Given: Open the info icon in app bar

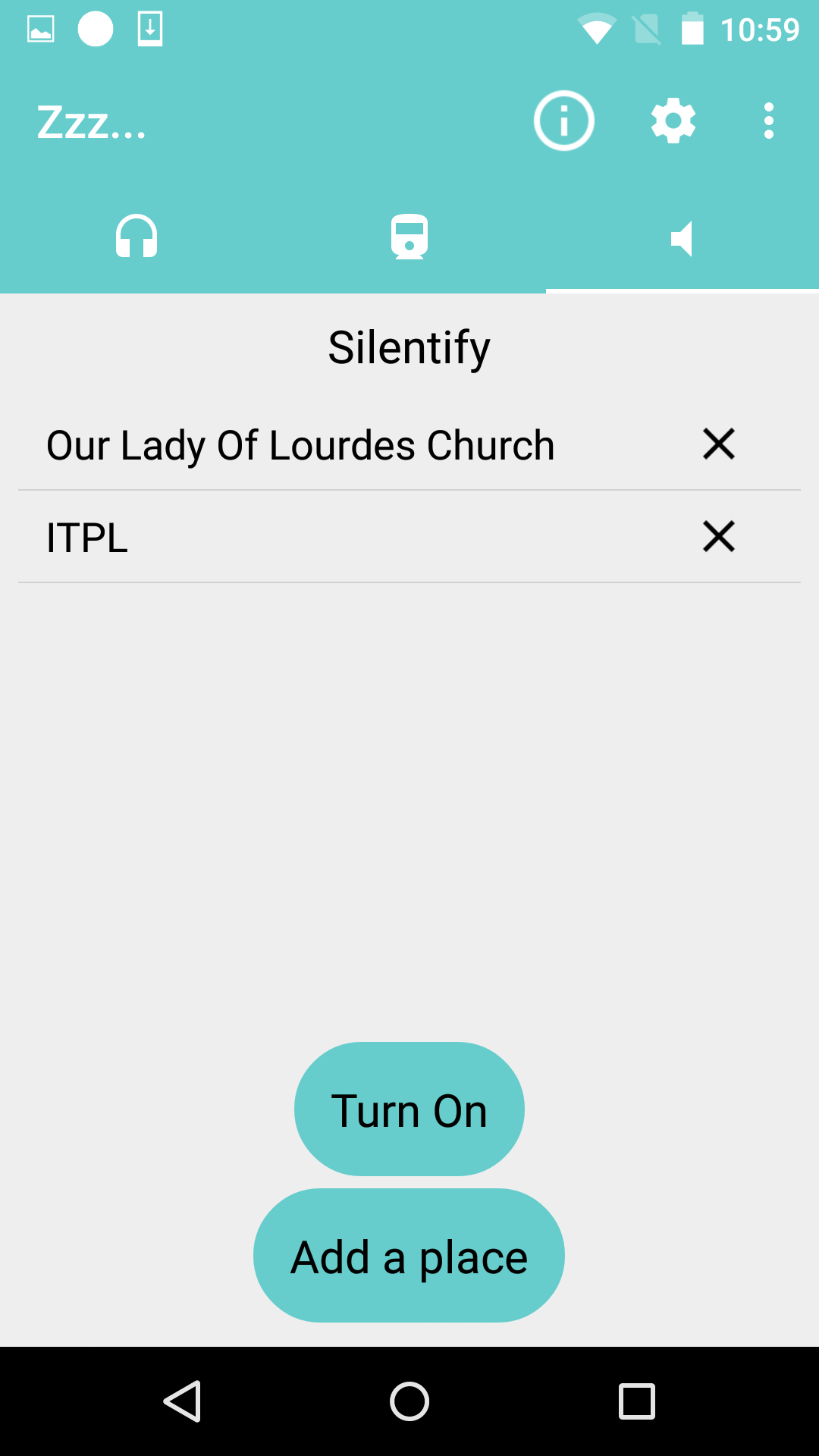Looking at the screenshot, I should 563,121.
